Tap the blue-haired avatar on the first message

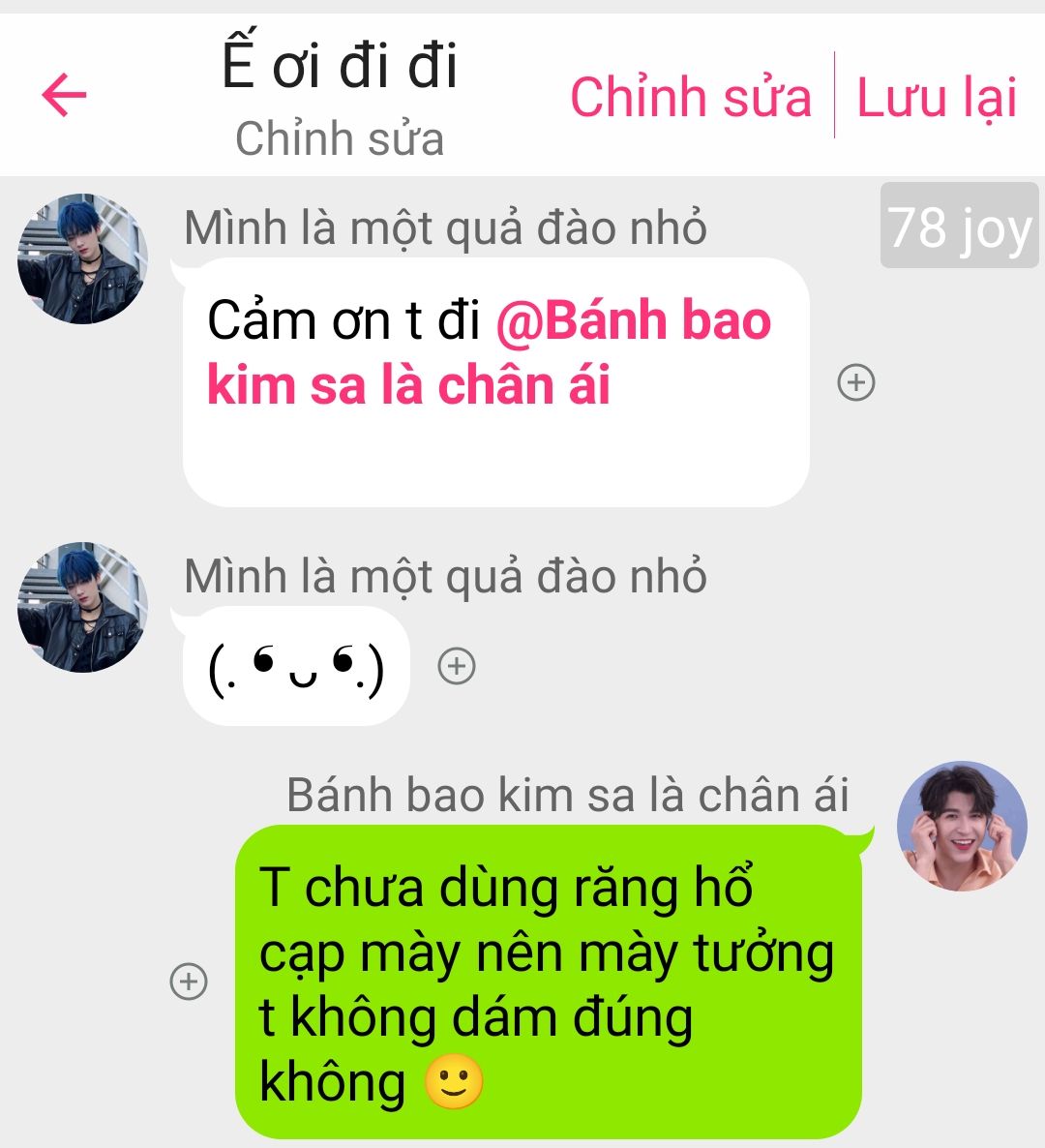point(83,258)
